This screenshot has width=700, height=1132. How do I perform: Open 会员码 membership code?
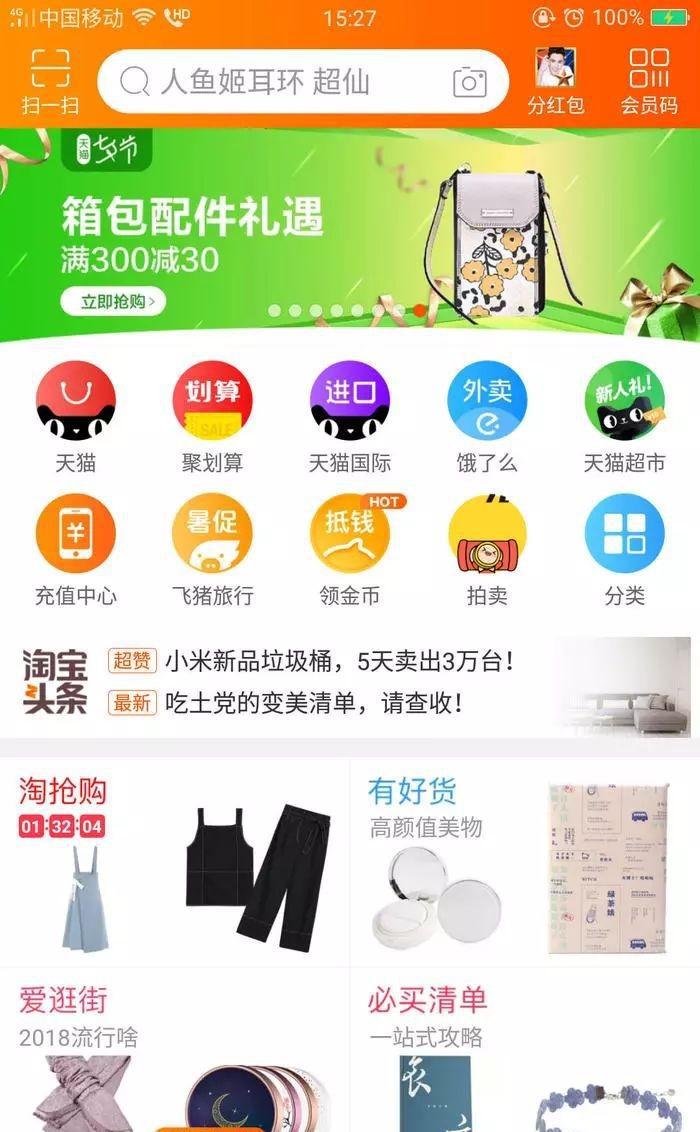(x=649, y=81)
